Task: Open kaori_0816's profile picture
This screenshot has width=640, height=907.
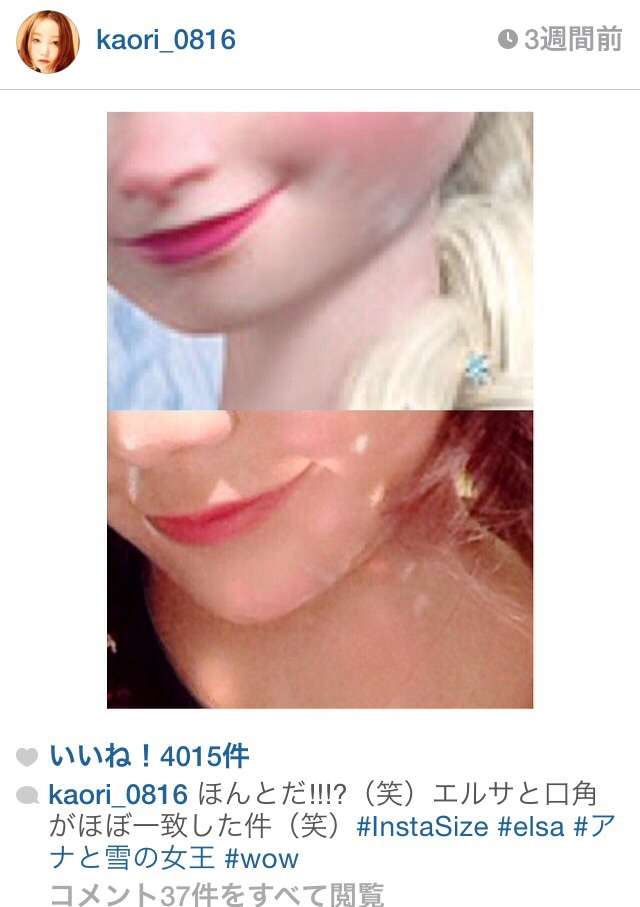Action: (x=47, y=42)
